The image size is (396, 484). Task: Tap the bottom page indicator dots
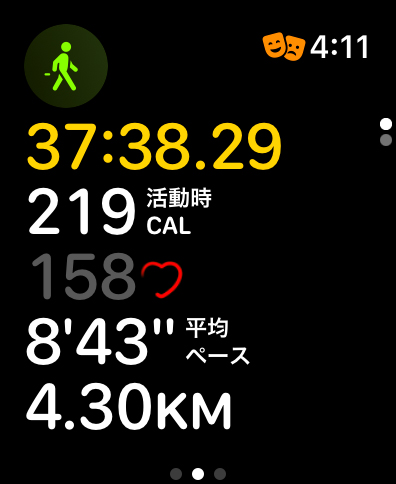pos(198,473)
